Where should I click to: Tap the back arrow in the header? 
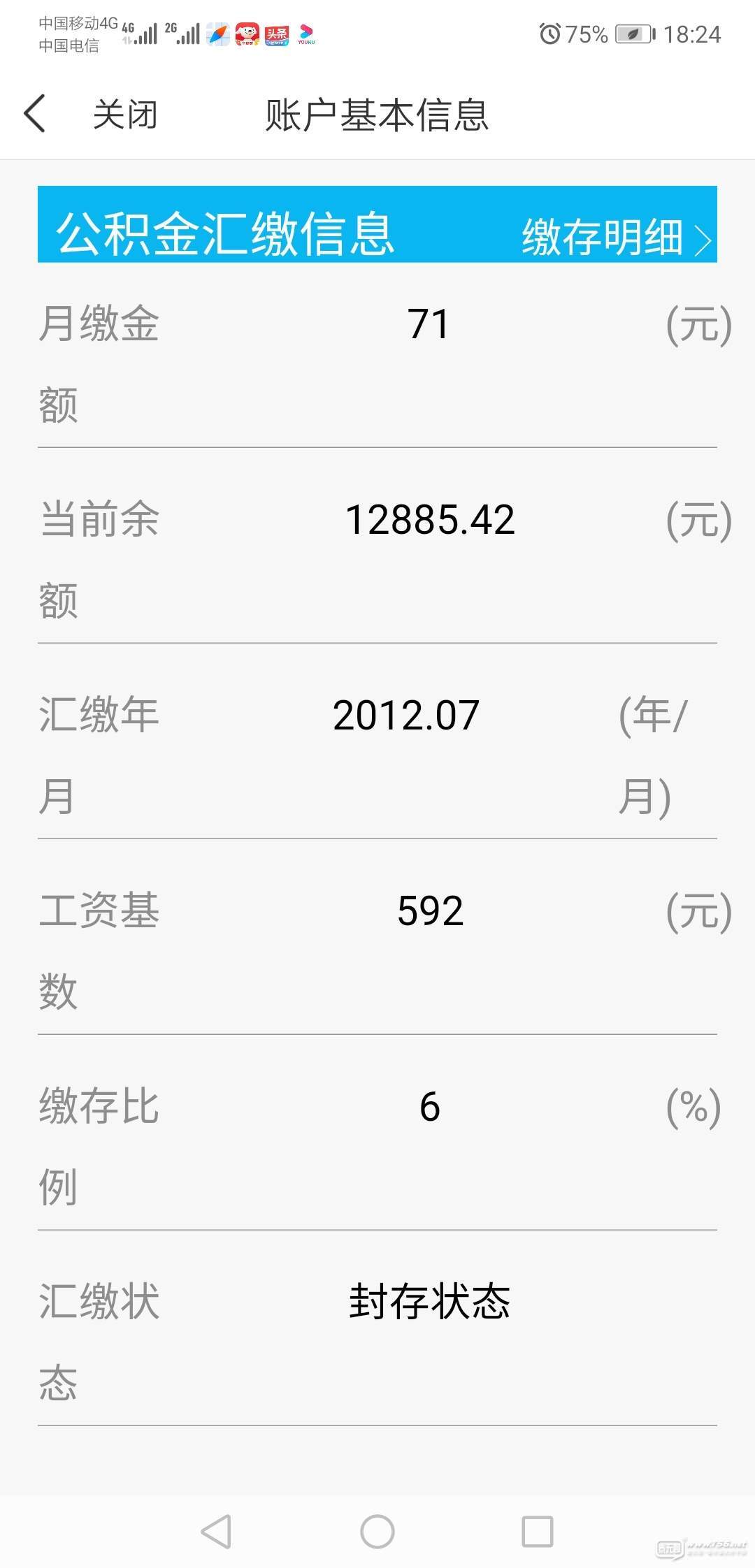[x=35, y=114]
